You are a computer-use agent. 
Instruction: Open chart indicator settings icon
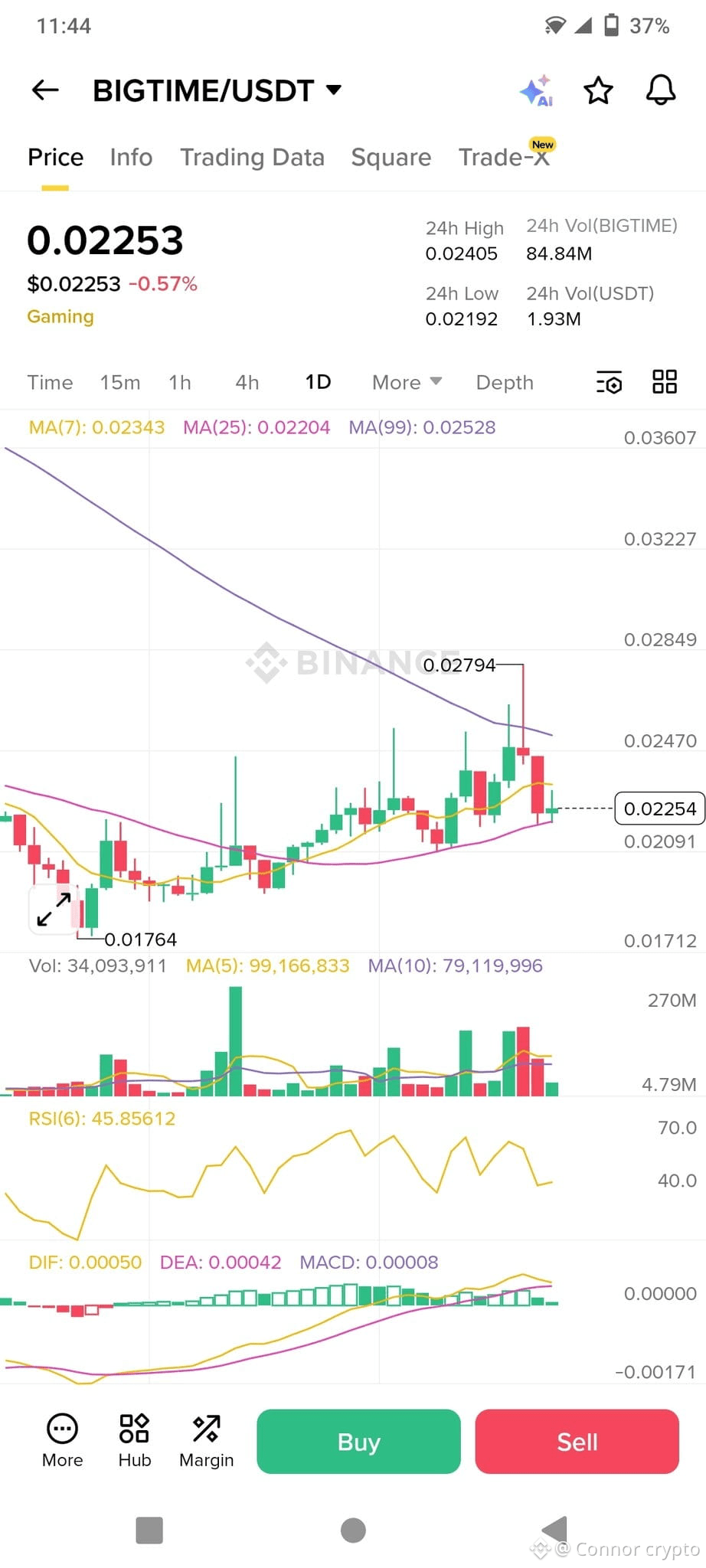click(x=610, y=382)
